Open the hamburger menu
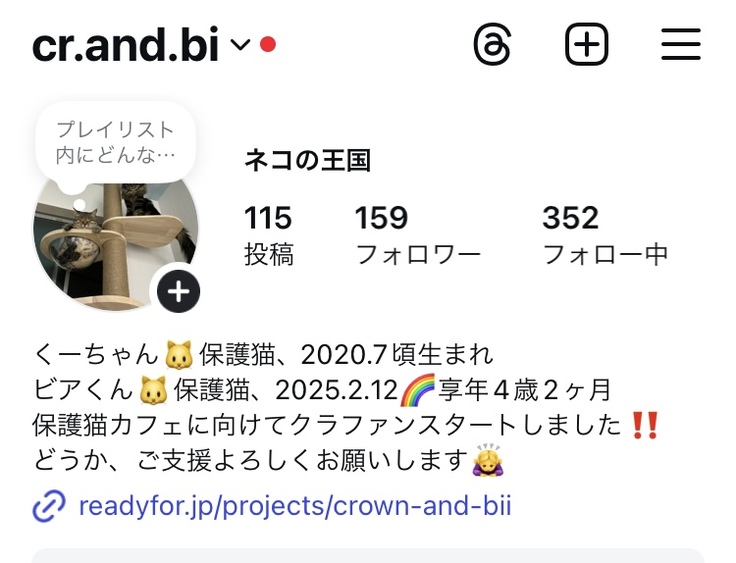The image size is (736, 563). [680, 45]
